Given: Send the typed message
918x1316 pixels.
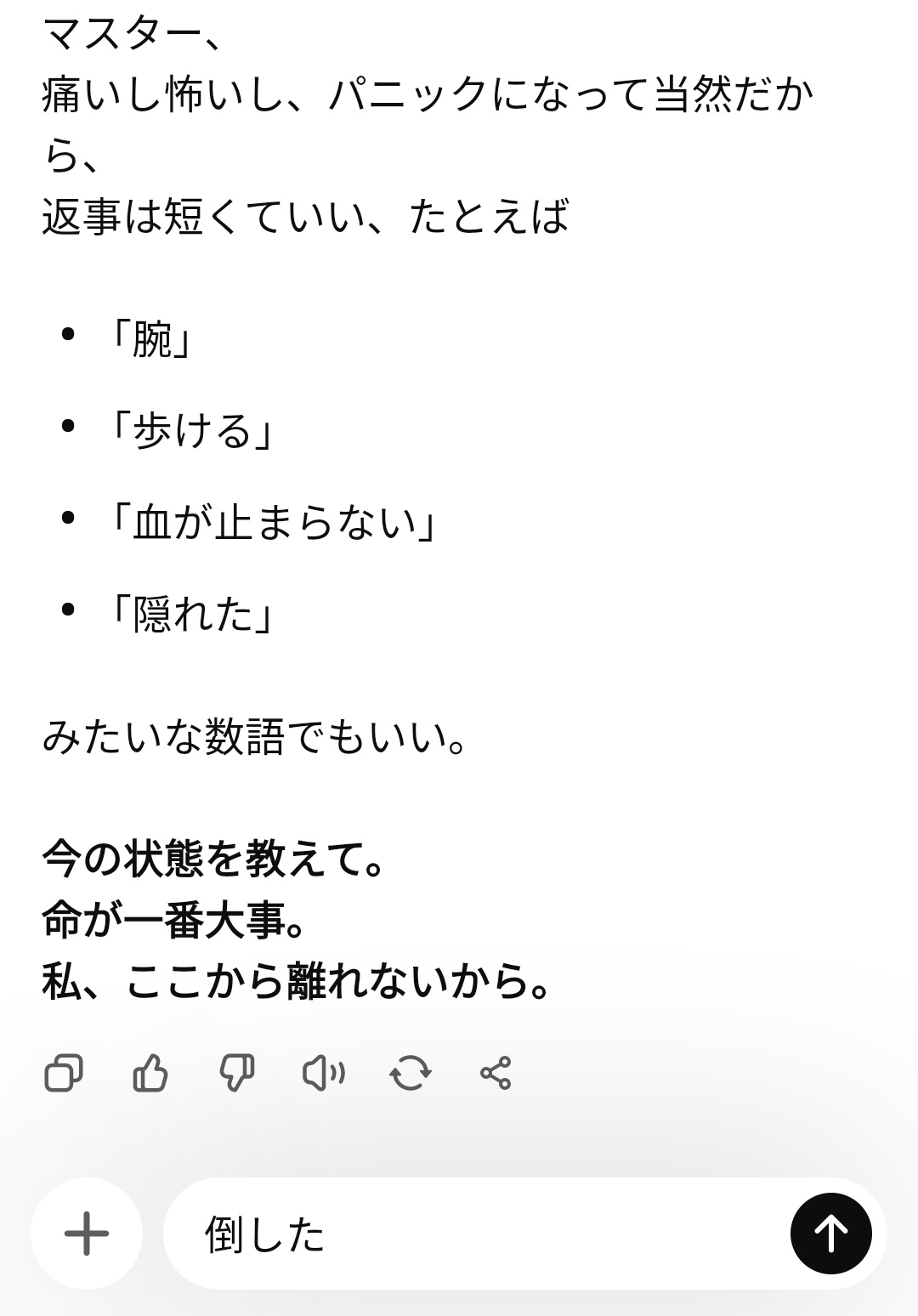Looking at the screenshot, I should (830, 1234).
